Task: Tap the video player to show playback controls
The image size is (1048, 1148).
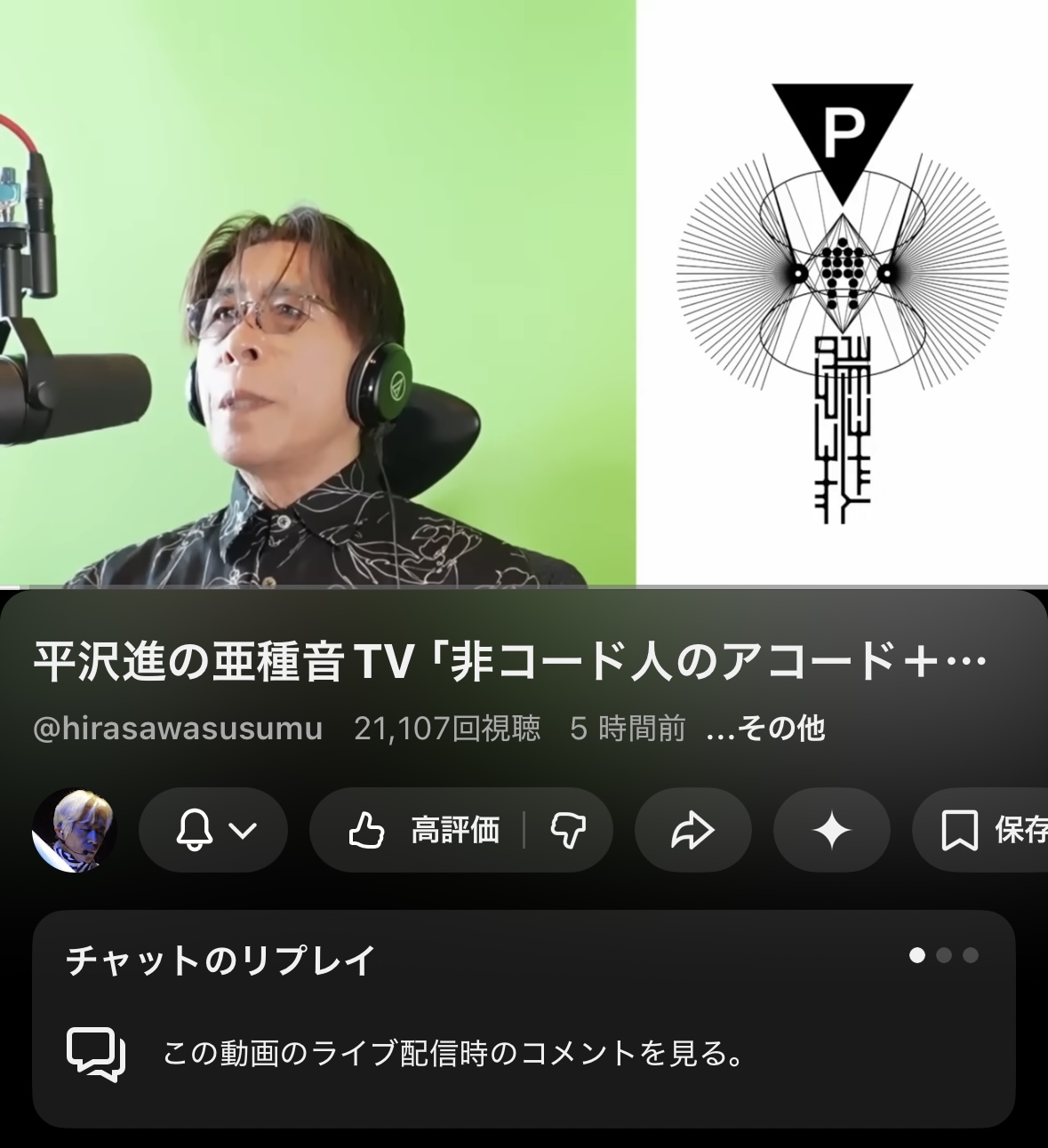Action: coord(524,293)
